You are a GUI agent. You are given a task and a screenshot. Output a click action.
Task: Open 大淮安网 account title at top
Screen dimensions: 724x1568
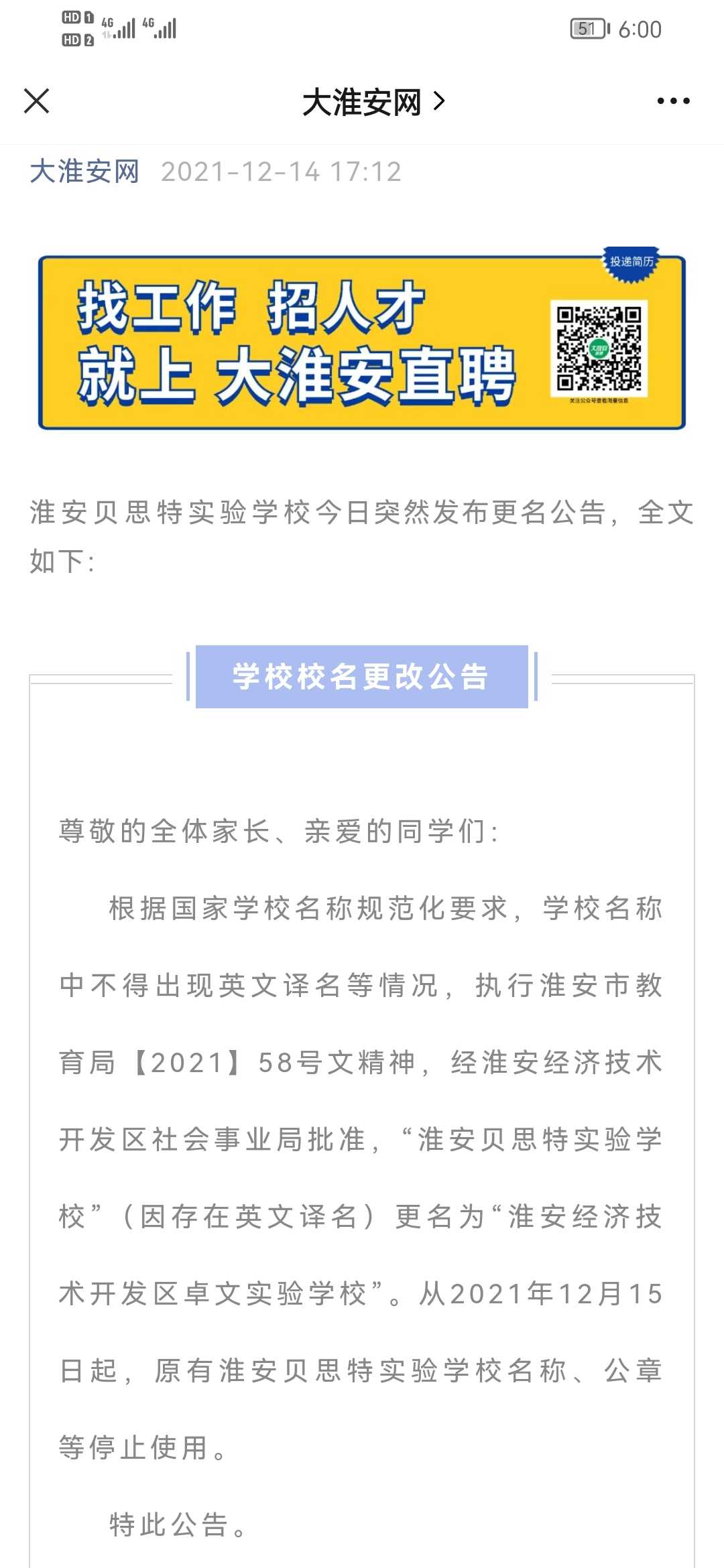click(373, 102)
